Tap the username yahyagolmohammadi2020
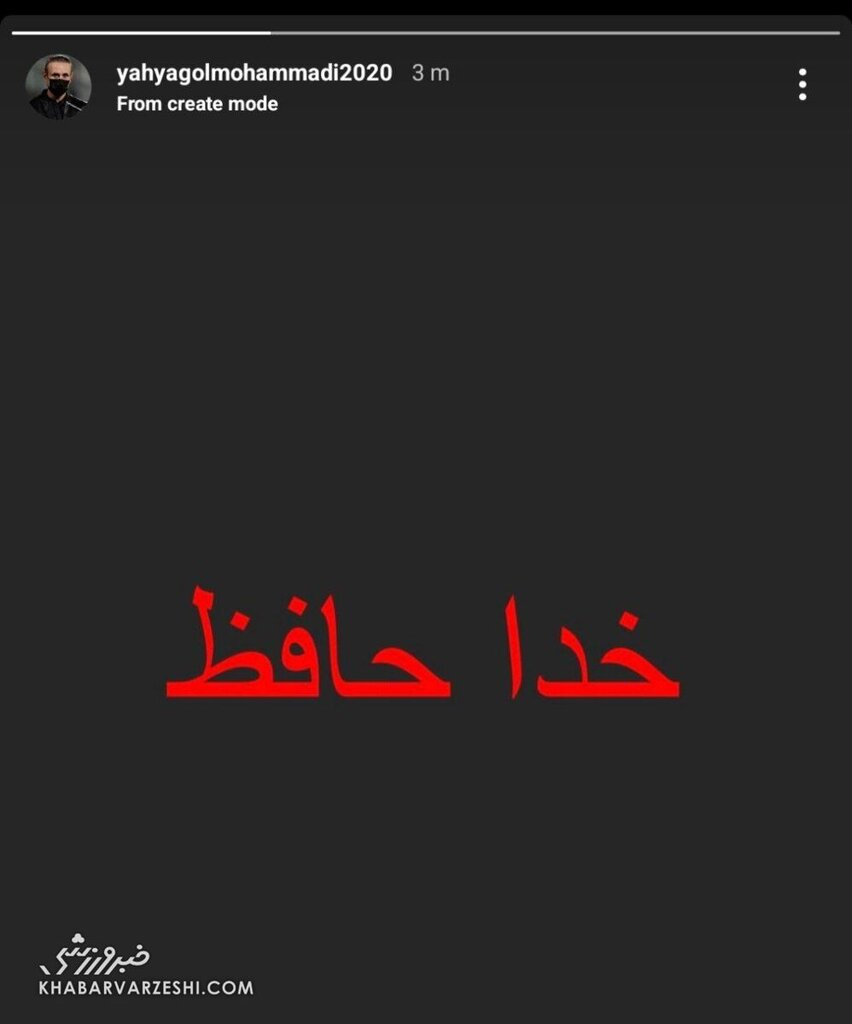This screenshot has width=852, height=1024. 254,73
